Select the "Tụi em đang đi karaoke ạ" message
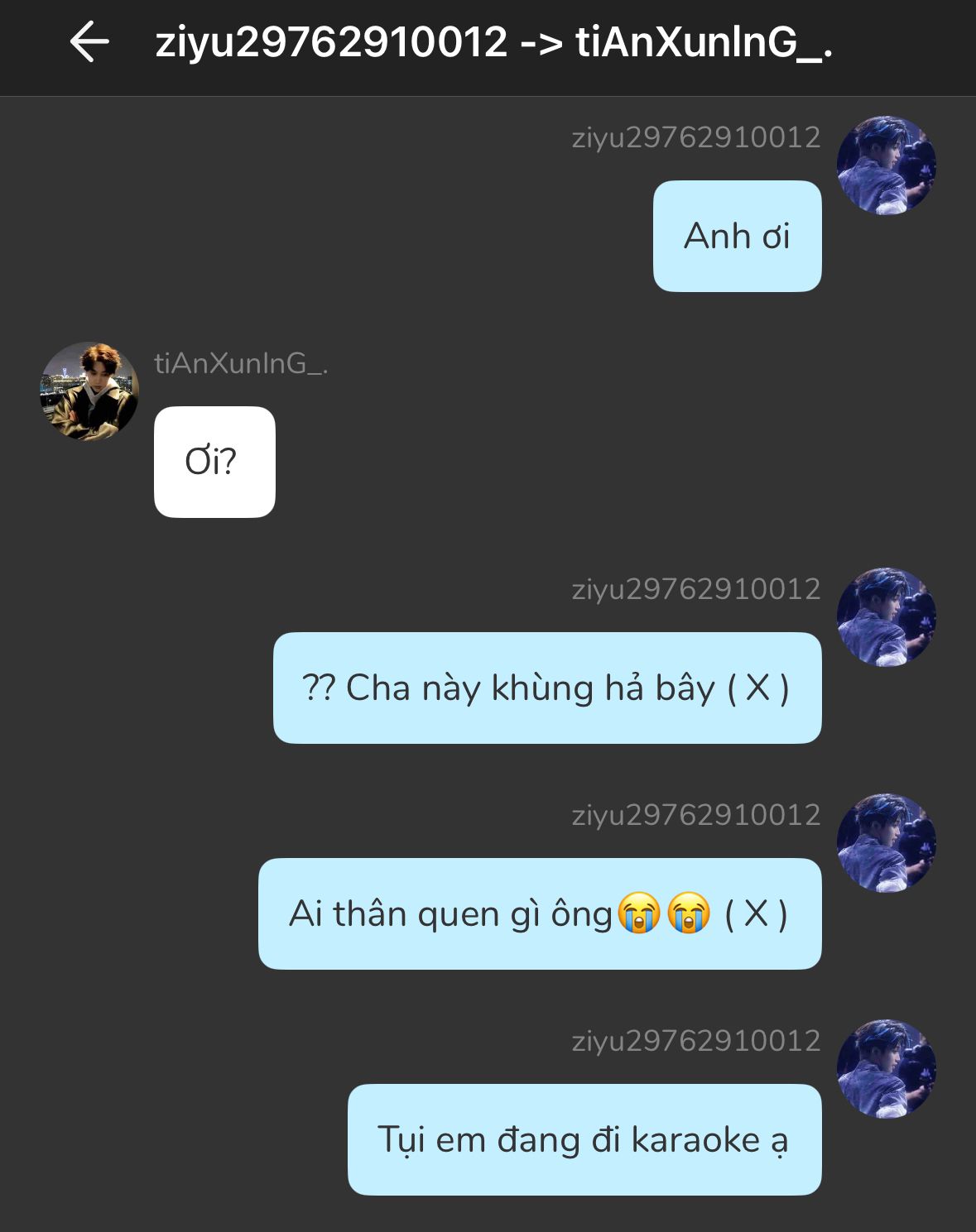Screen dimensions: 976x1232 [x=584, y=1139]
